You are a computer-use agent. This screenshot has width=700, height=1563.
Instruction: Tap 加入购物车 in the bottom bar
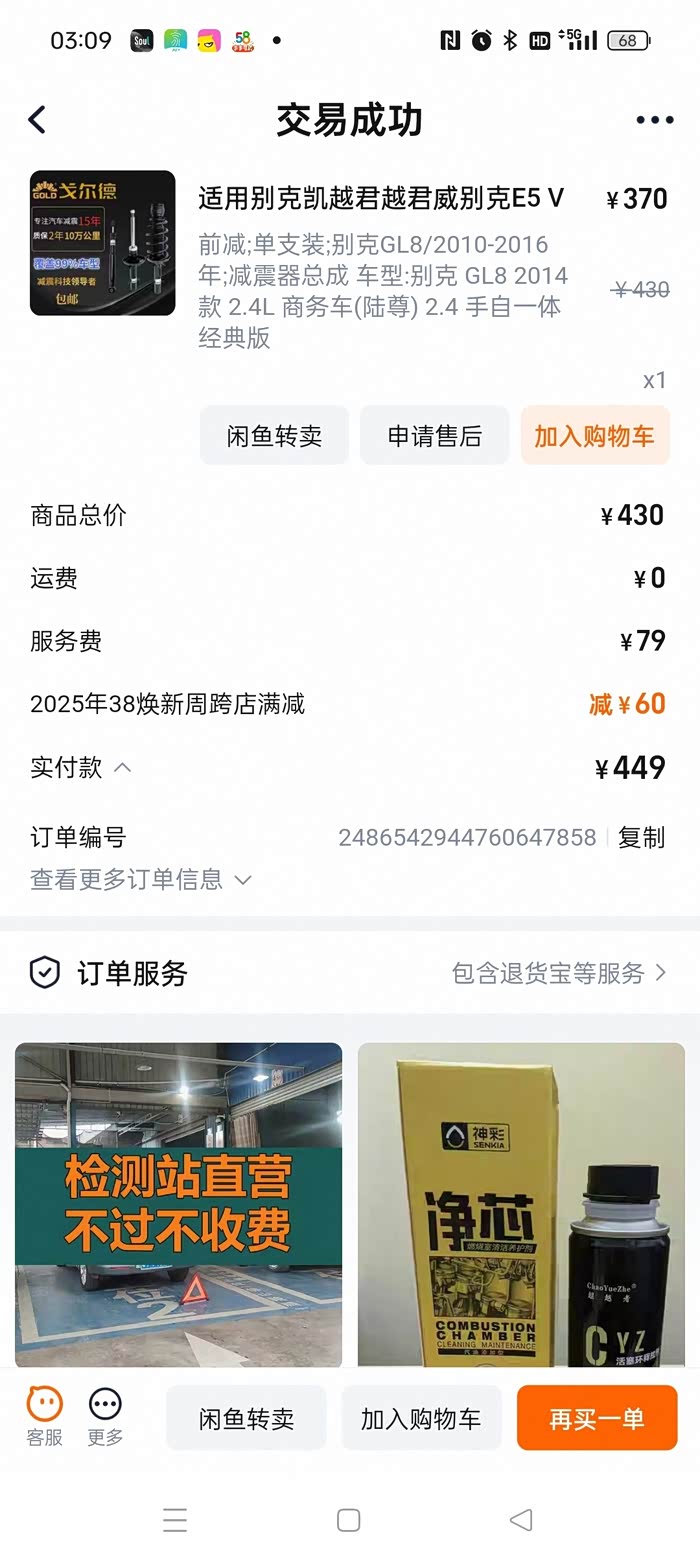(x=421, y=1418)
